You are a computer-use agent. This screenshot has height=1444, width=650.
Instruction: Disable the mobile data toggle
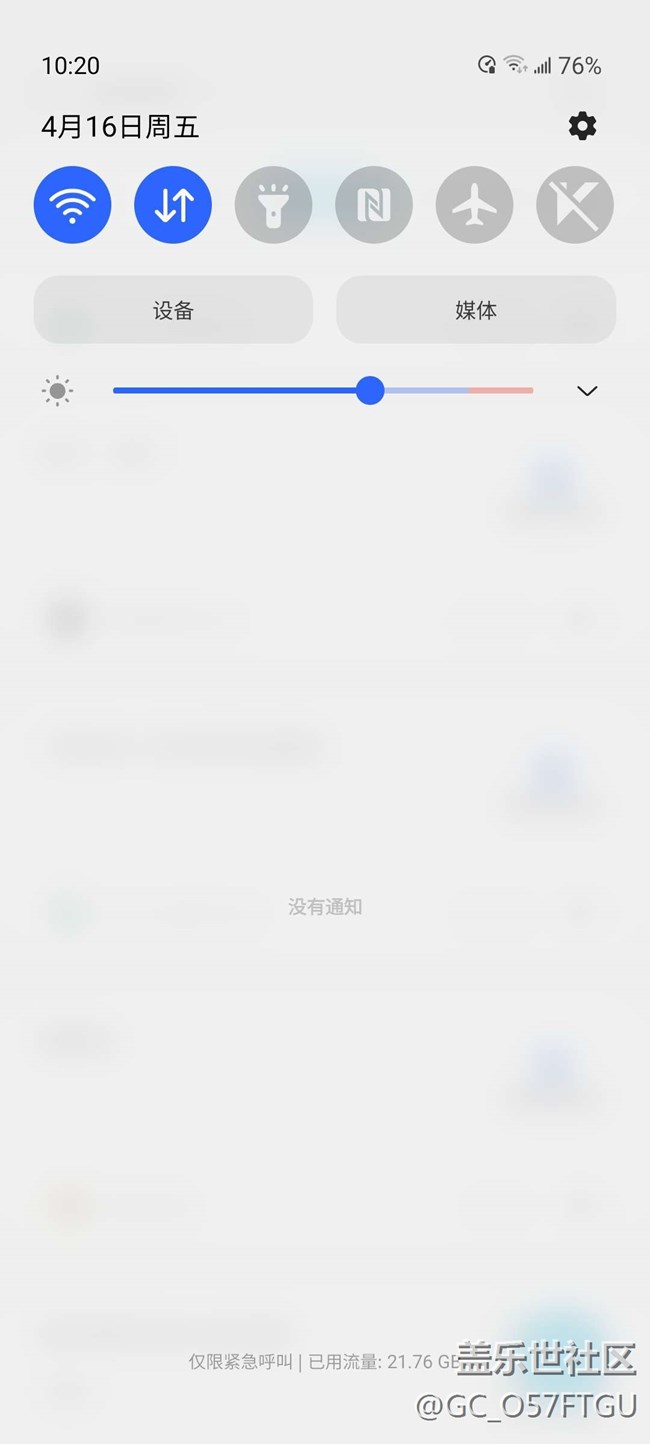(173, 205)
